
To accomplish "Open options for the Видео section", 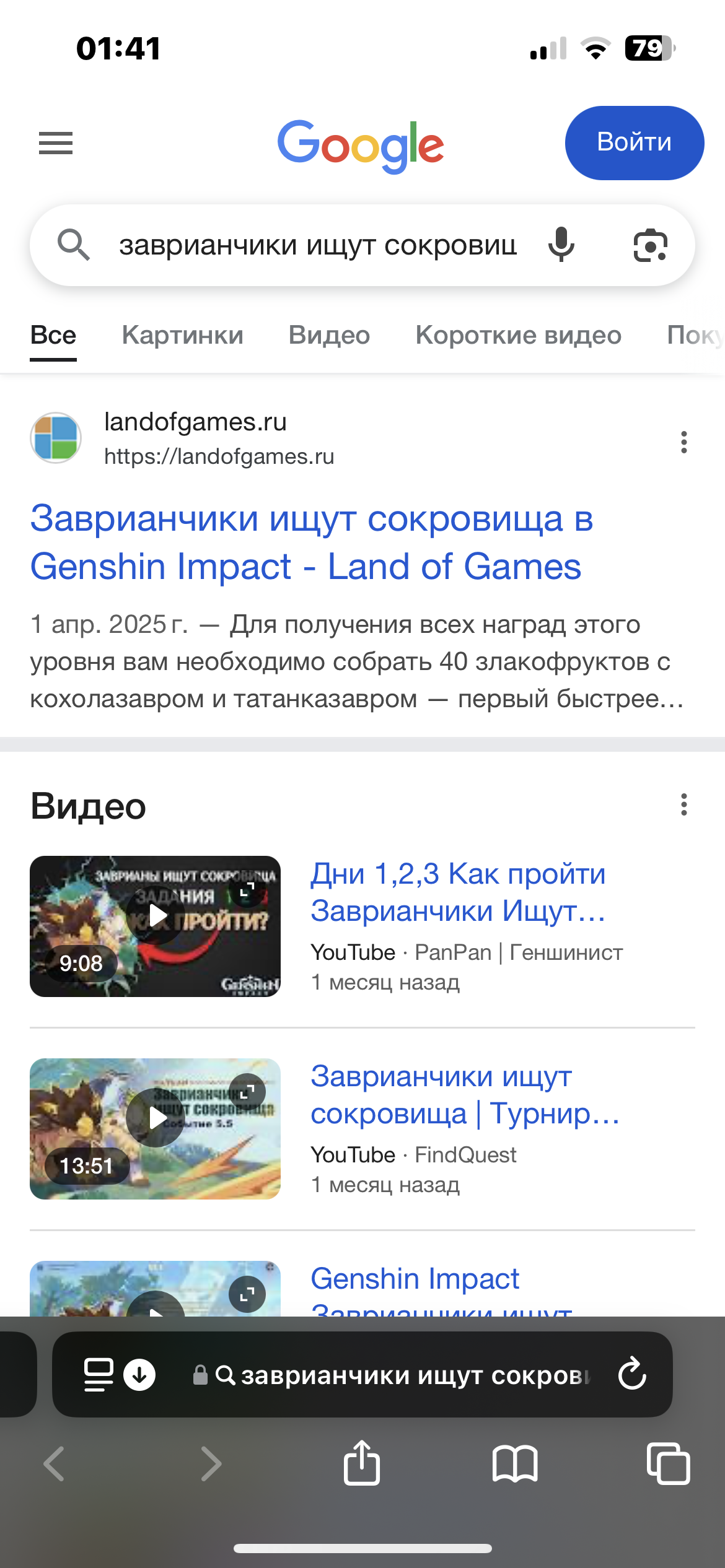I will point(684,804).
